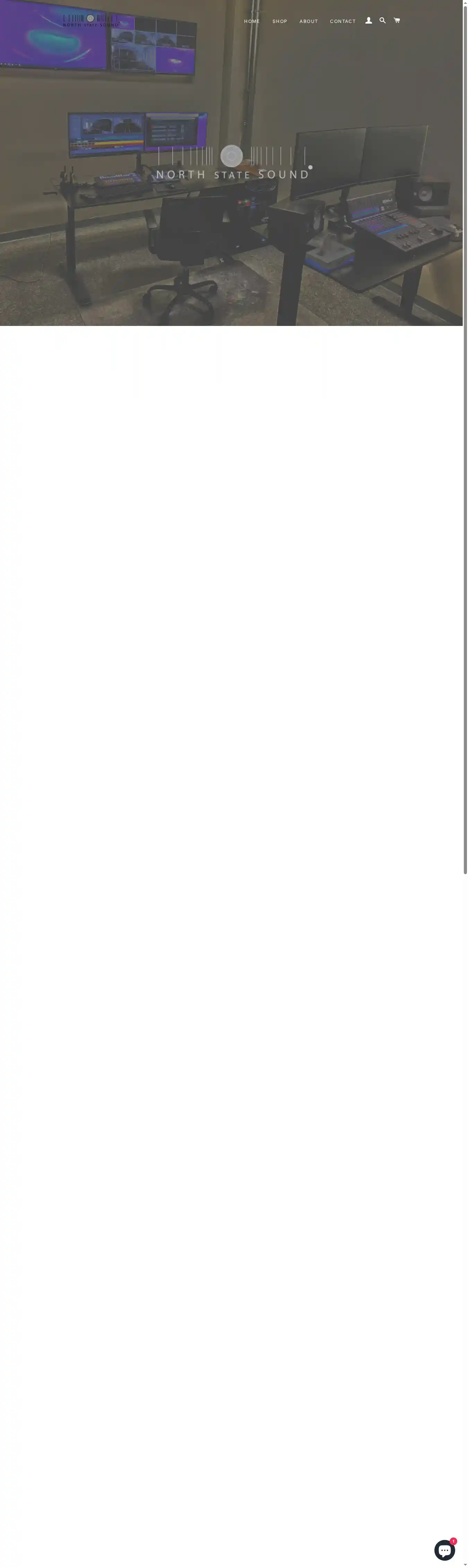Open the Shopify chat bubble
The height and width of the screenshot is (1568, 468).
click(444, 1550)
